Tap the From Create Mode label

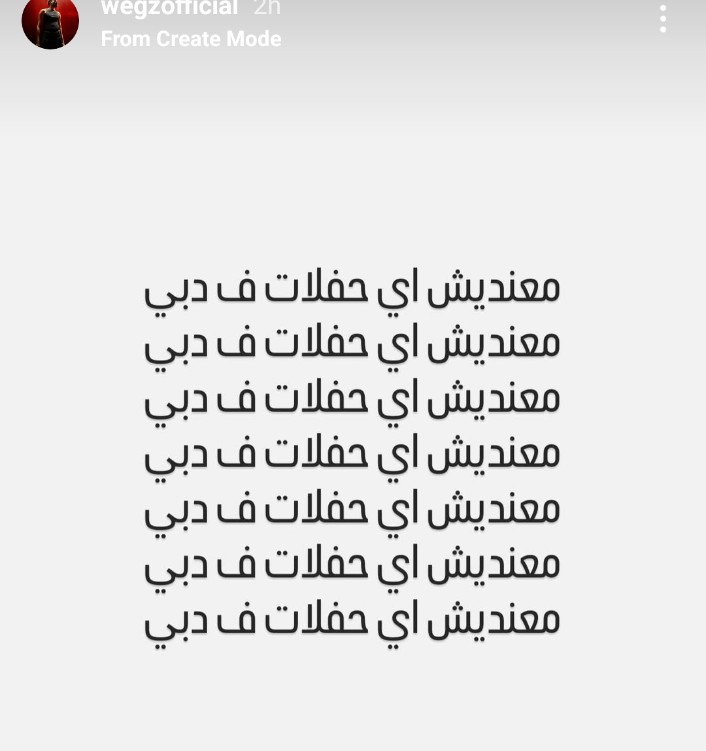(x=191, y=39)
